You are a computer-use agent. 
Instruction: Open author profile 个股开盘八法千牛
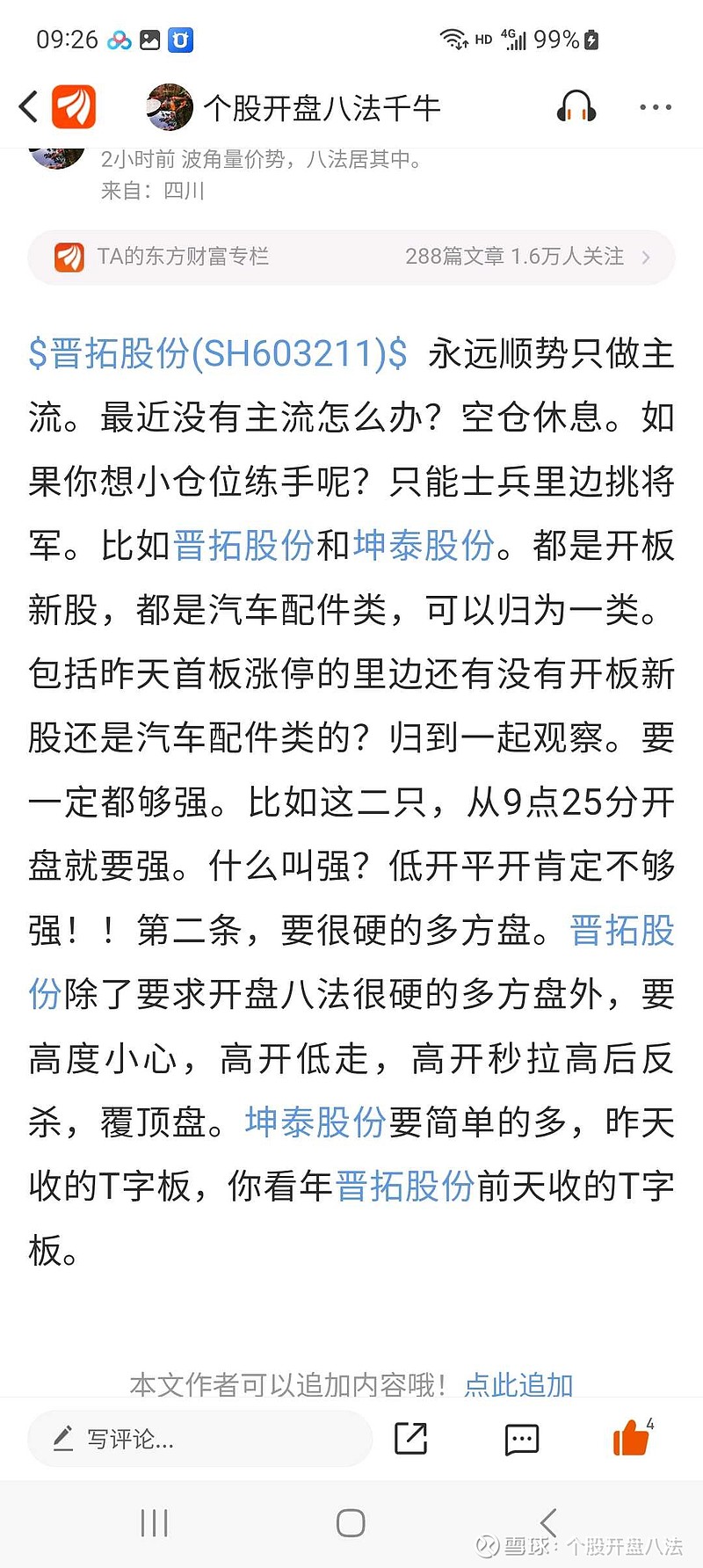click(294, 108)
